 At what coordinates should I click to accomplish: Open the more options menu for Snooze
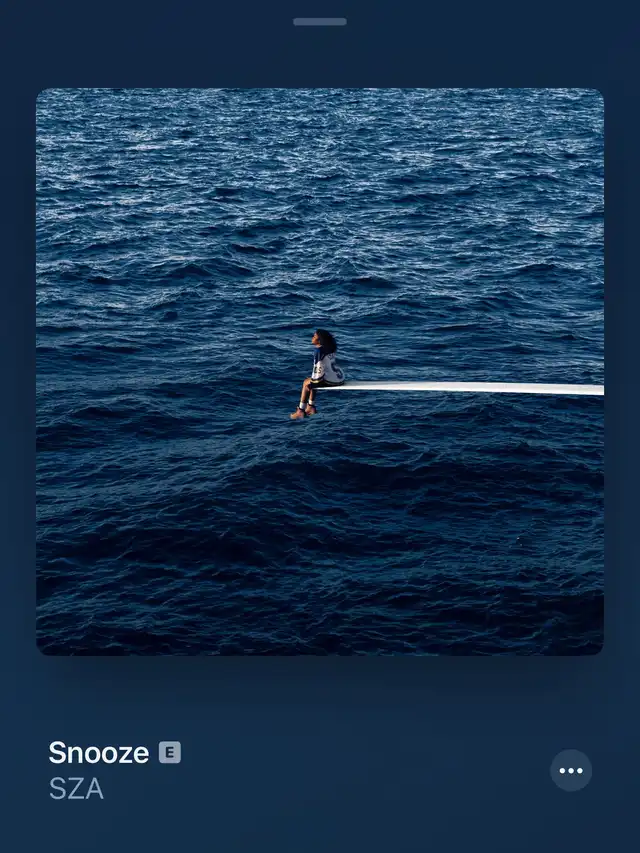571,770
